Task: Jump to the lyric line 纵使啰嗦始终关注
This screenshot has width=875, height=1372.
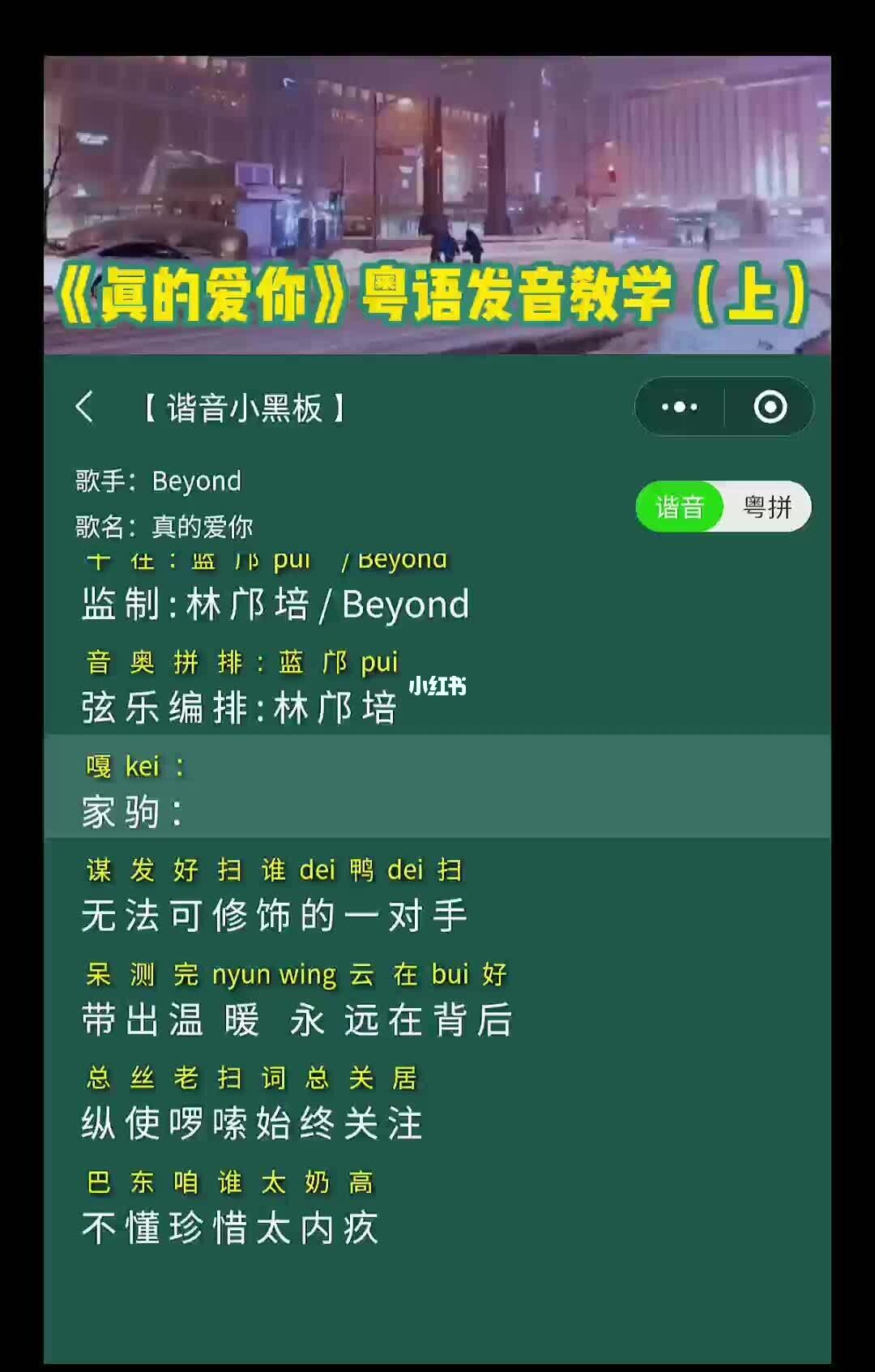Action: point(252,1124)
